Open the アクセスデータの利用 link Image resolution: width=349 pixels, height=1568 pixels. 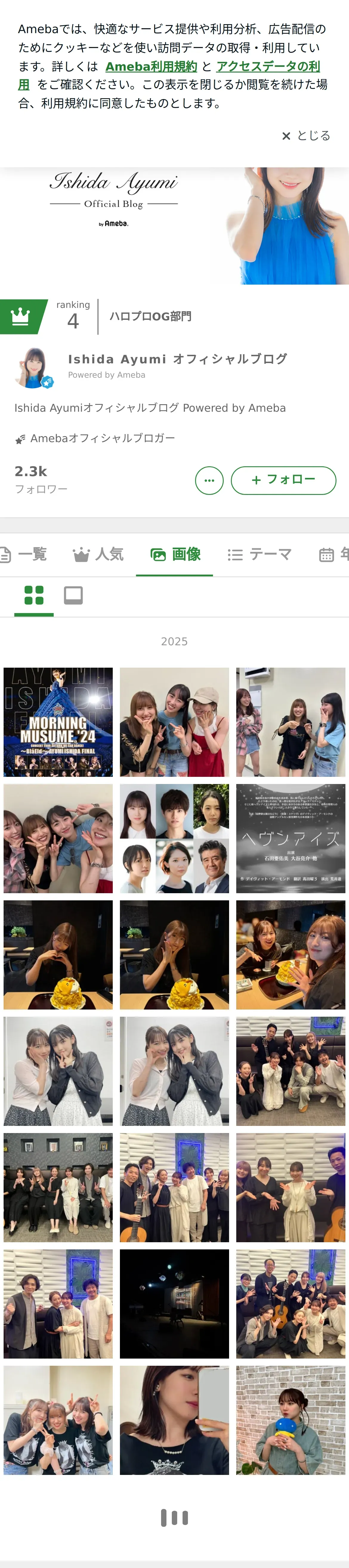tap(268, 66)
